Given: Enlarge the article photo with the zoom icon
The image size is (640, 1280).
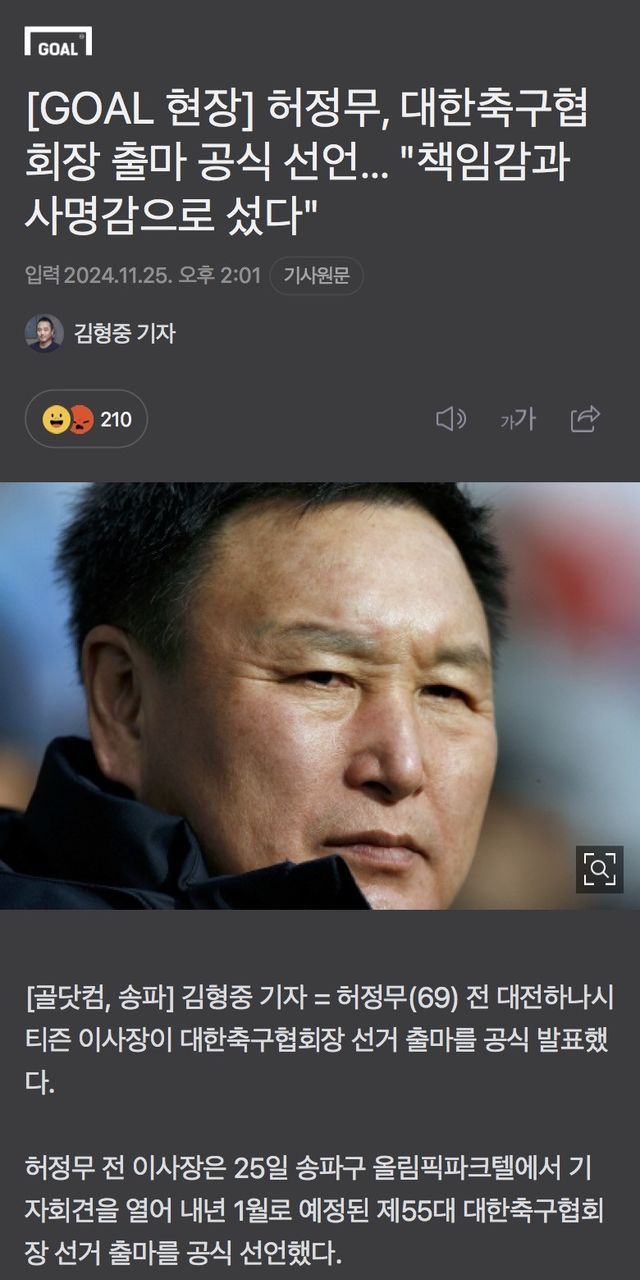Looking at the screenshot, I should point(599,869).
